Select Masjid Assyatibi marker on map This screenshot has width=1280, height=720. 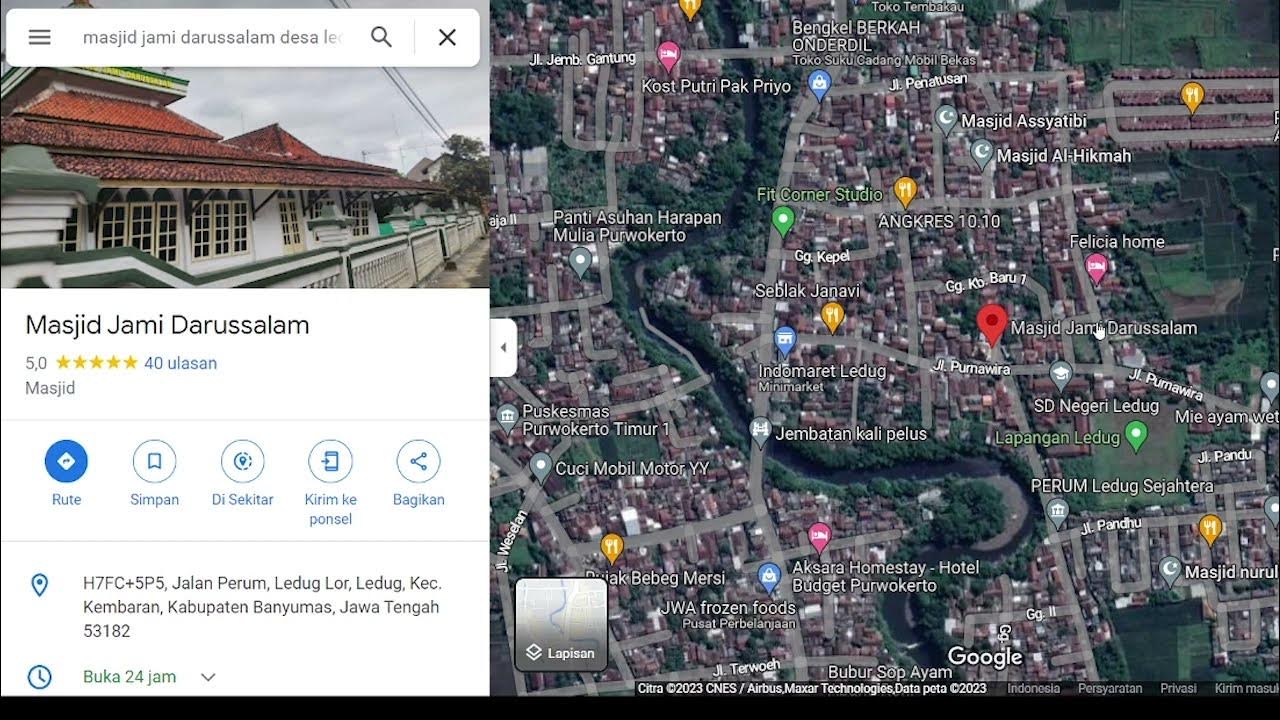[946, 119]
